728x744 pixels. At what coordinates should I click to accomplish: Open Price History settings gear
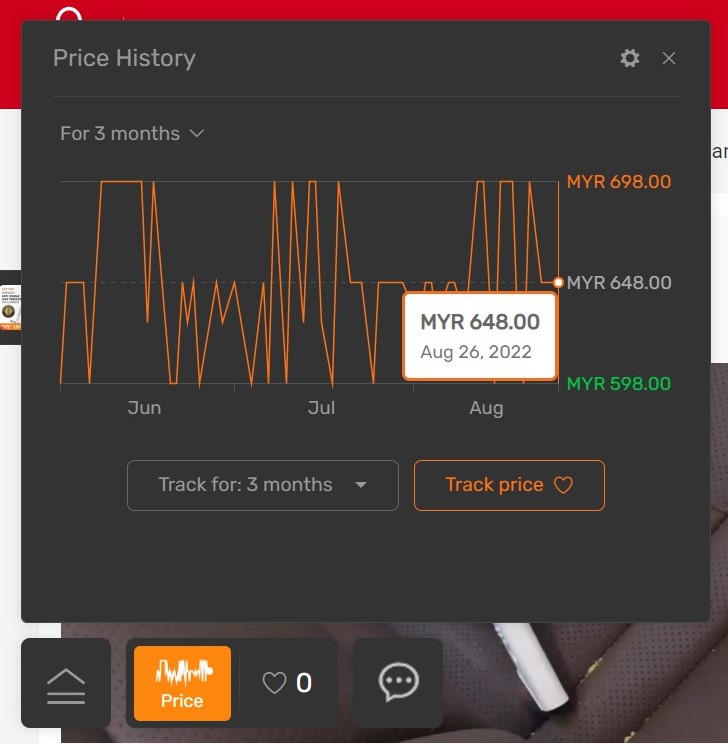[629, 58]
